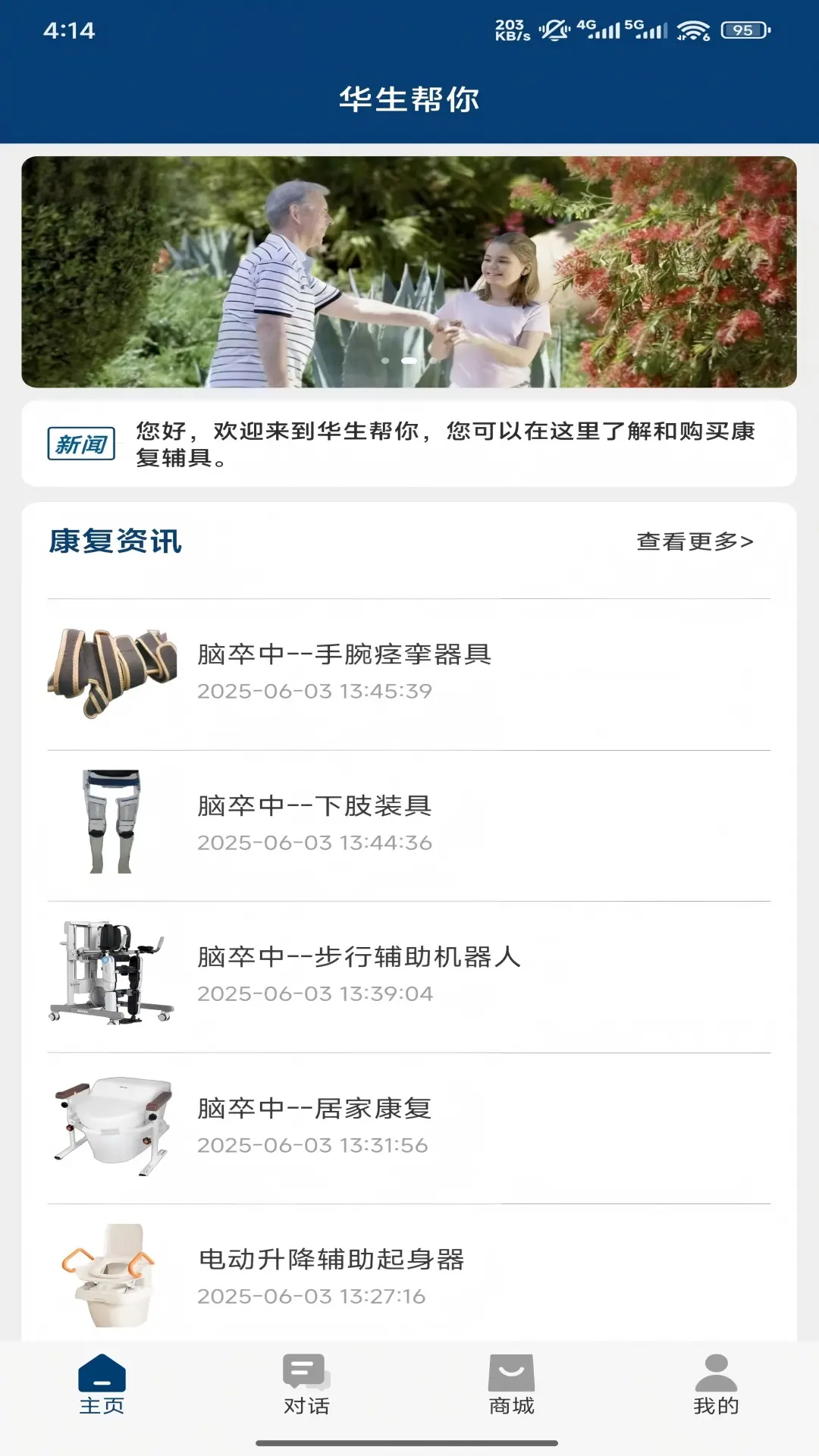Open the 新闻 welcome notice

tap(409, 444)
